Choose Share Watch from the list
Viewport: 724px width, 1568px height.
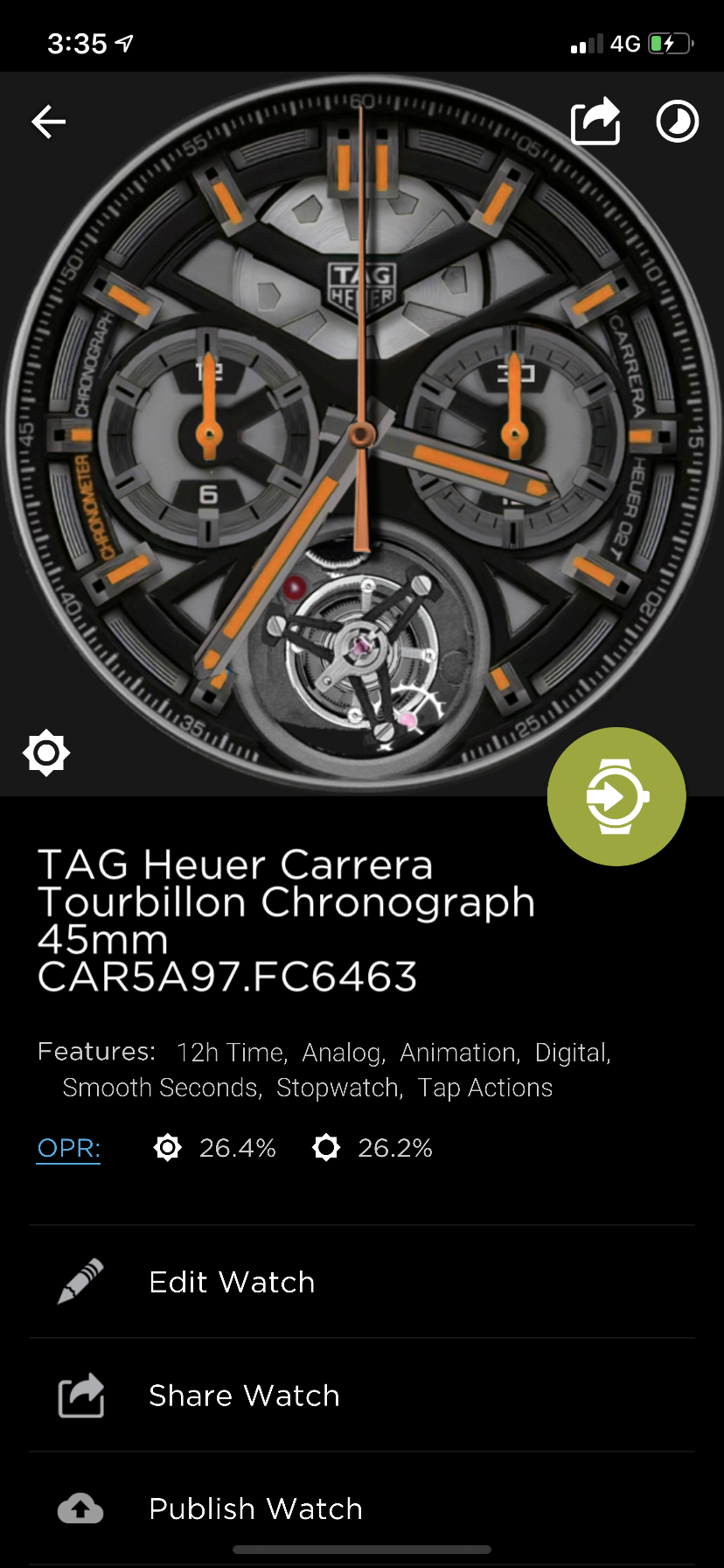(x=362, y=1396)
